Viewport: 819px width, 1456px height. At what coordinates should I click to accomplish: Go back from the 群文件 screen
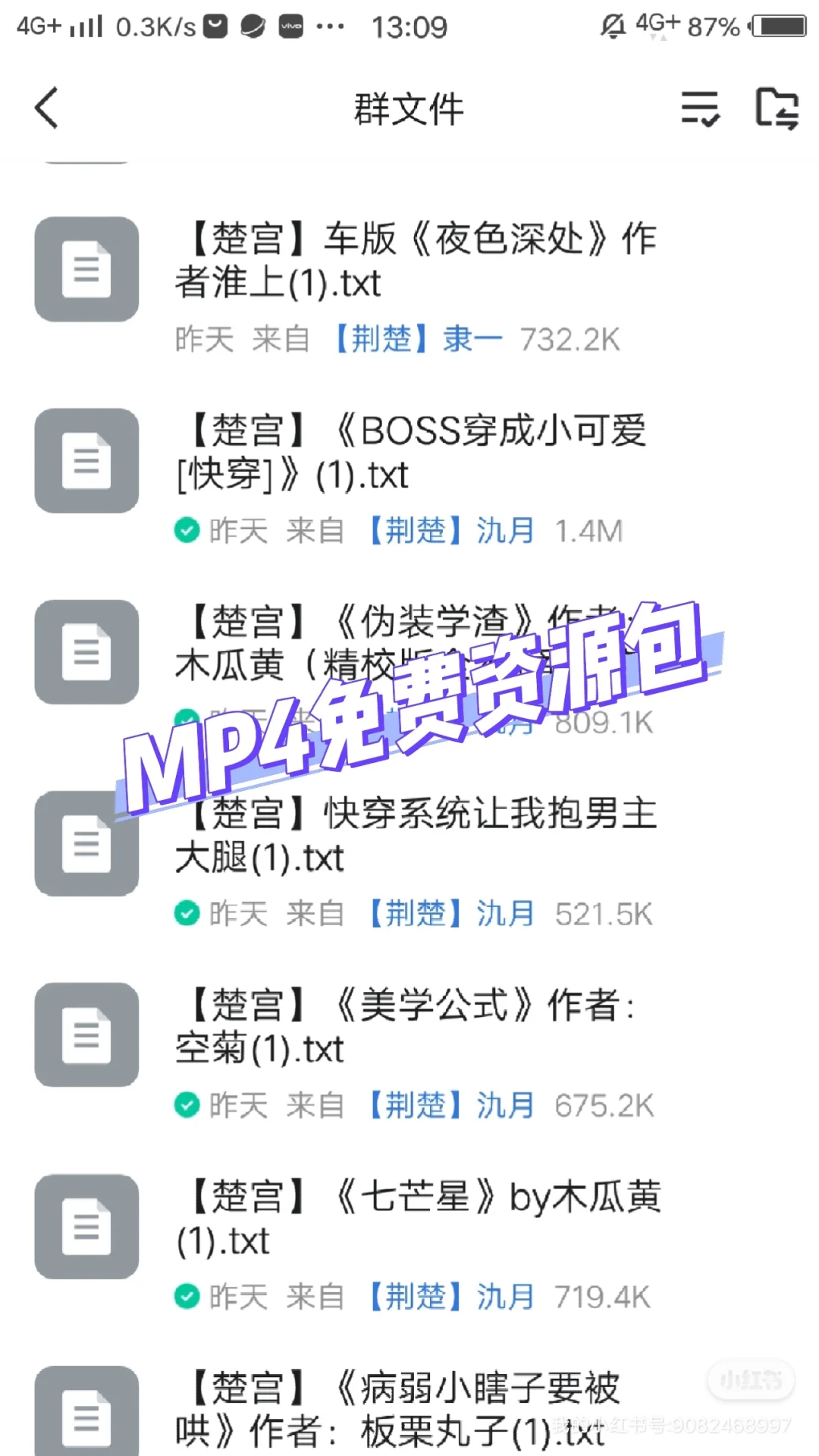tap(47, 108)
